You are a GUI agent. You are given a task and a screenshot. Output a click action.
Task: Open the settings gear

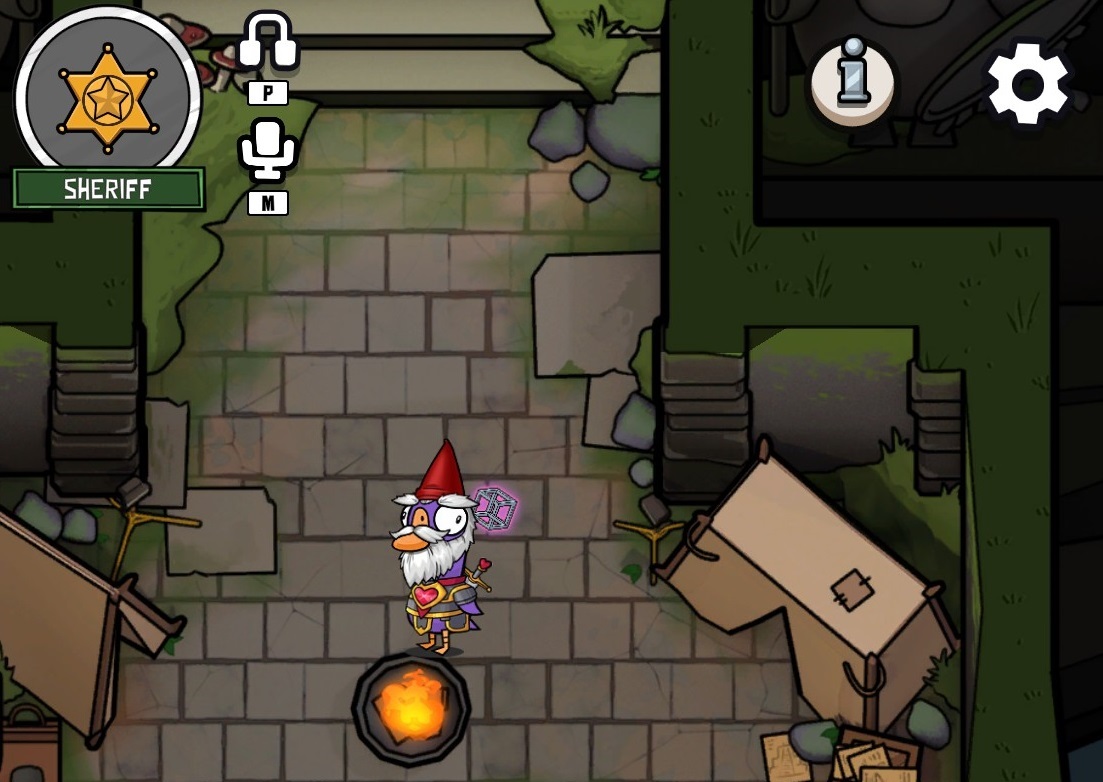(1028, 82)
